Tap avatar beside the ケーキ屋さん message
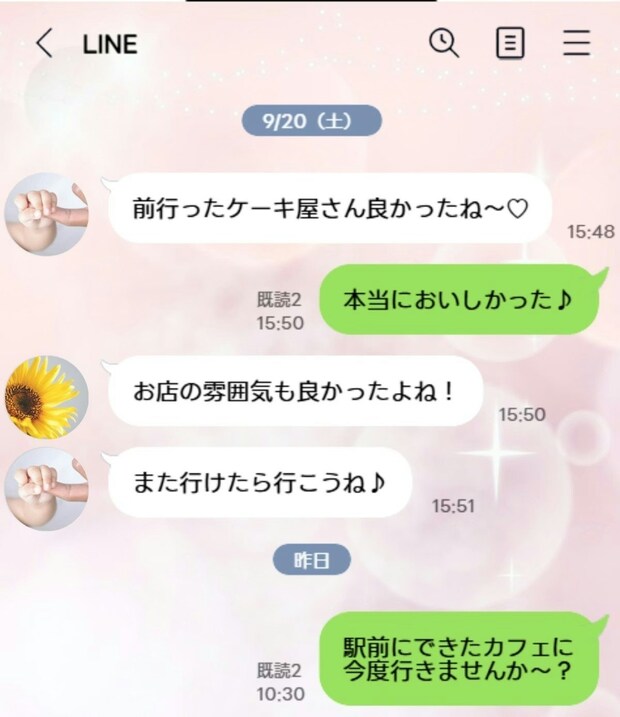Image resolution: width=620 pixels, height=717 pixels. click(42, 213)
